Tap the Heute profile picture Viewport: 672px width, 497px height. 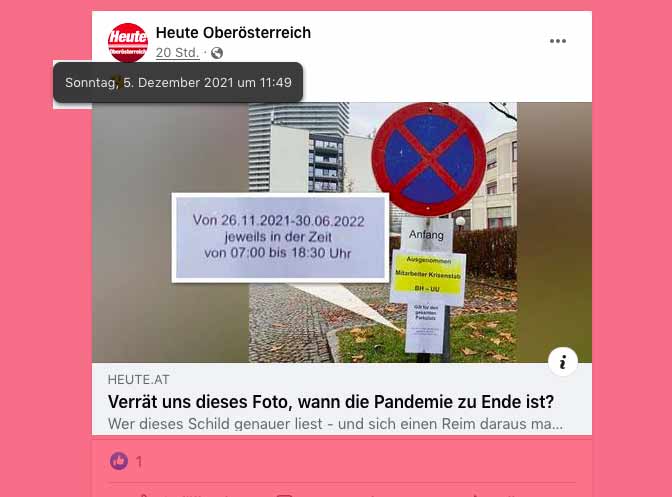[127, 42]
